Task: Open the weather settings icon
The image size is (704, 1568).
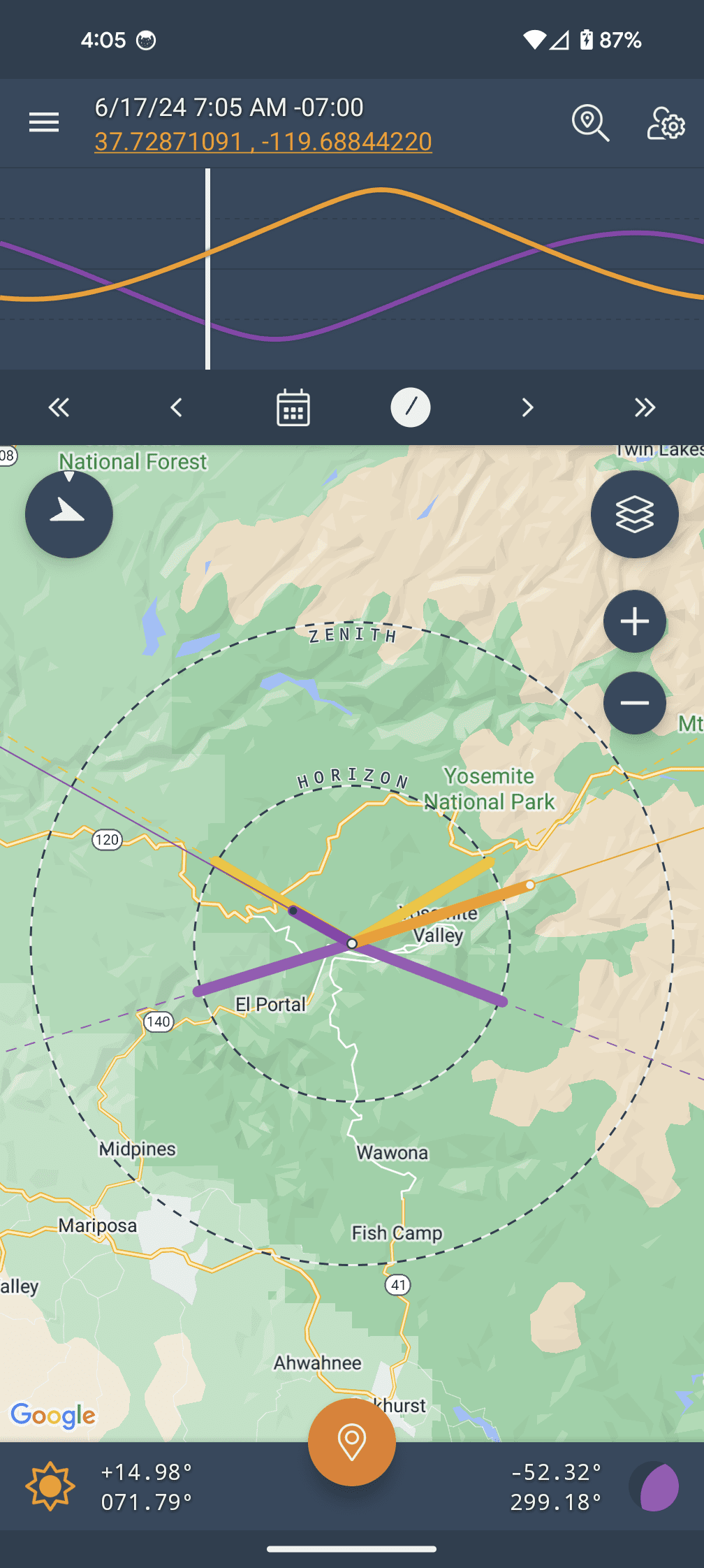Action: tap(666, 124)
